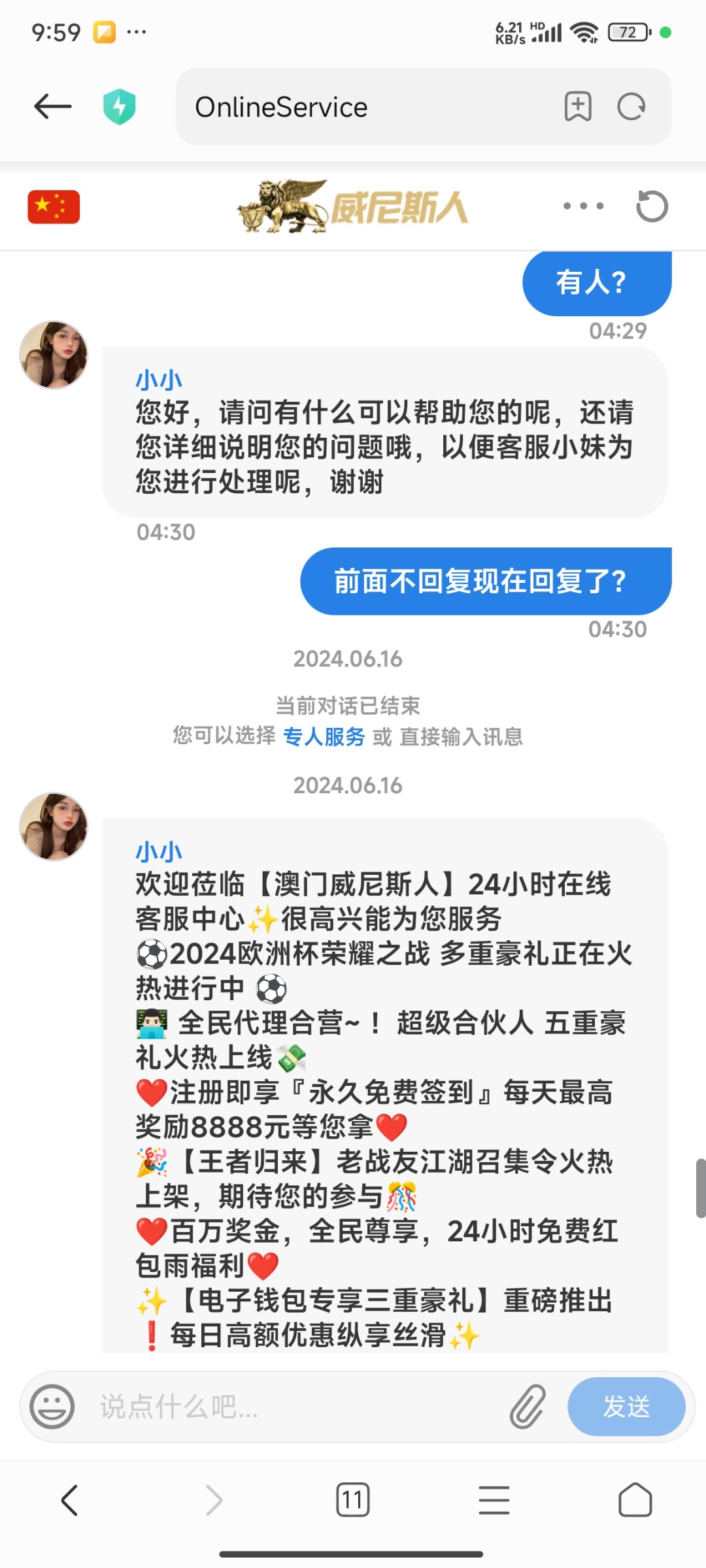Open the browser hamburger menu
Image resolution: width=706 pixels, height=1568 pixels.
494,1499
